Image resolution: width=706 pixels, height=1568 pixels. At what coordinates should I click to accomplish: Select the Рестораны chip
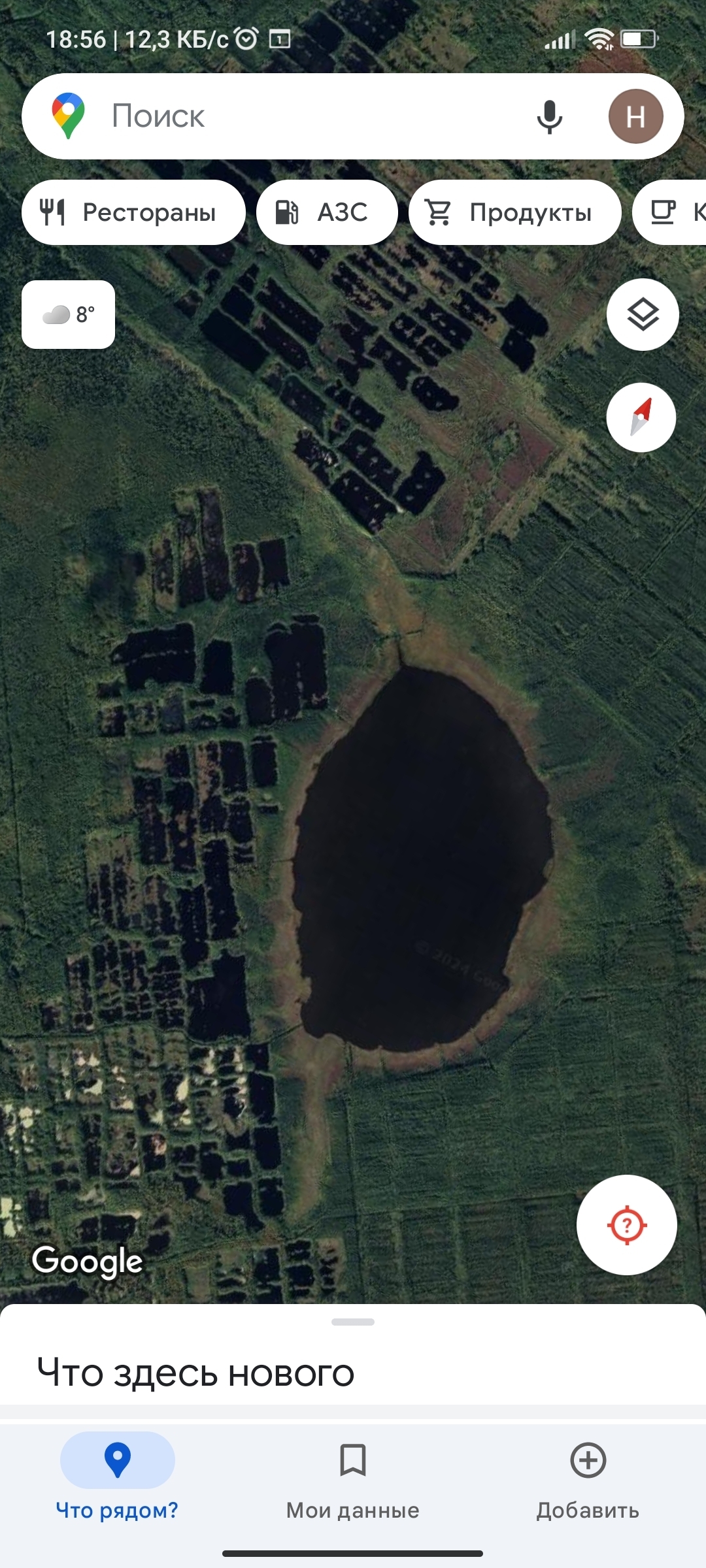pos(133,212)
